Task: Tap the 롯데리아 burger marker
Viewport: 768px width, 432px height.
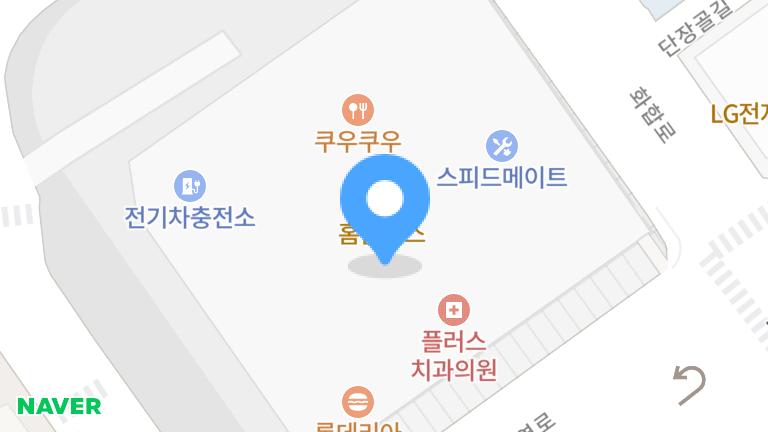Action: coord(357,403)
